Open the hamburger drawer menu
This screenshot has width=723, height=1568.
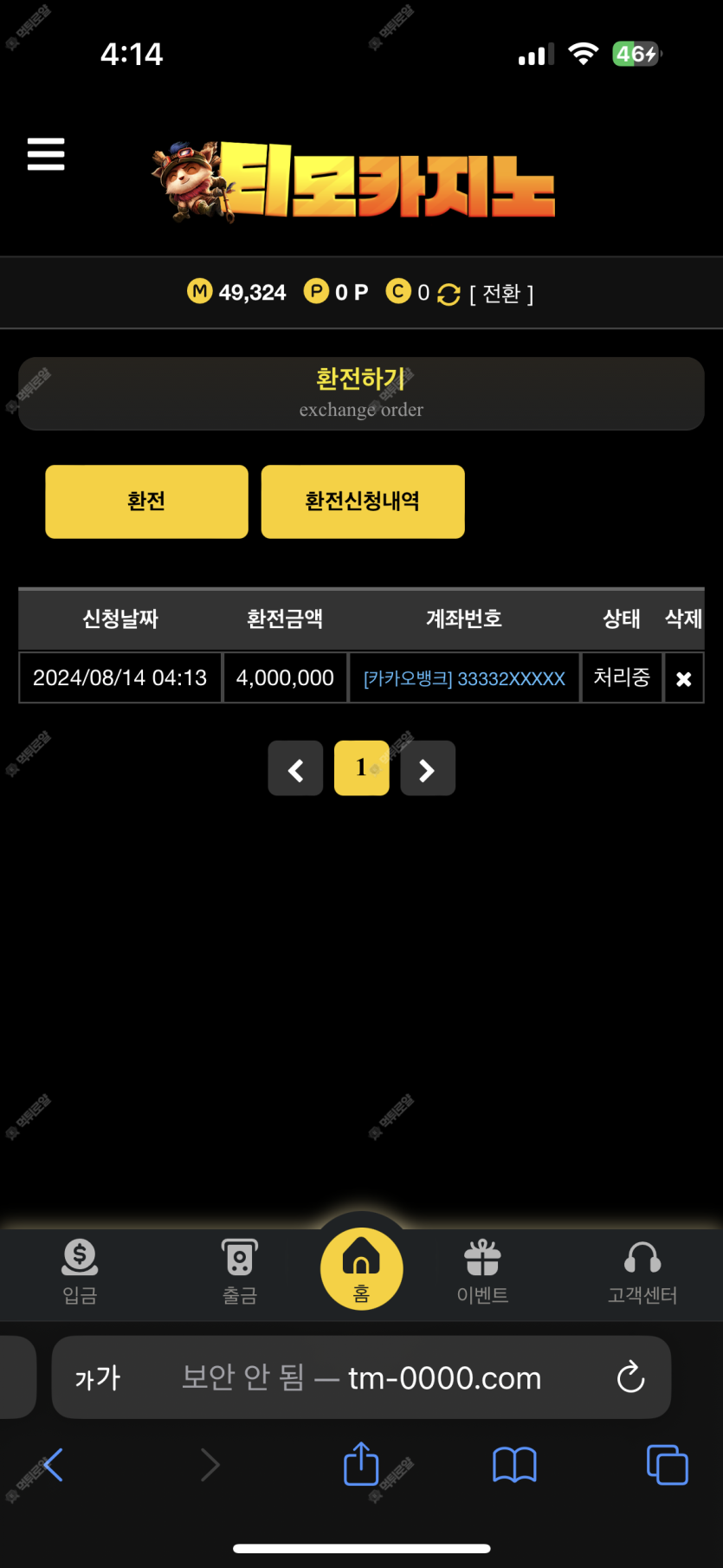pyautogui.click(x=46, y=154)
